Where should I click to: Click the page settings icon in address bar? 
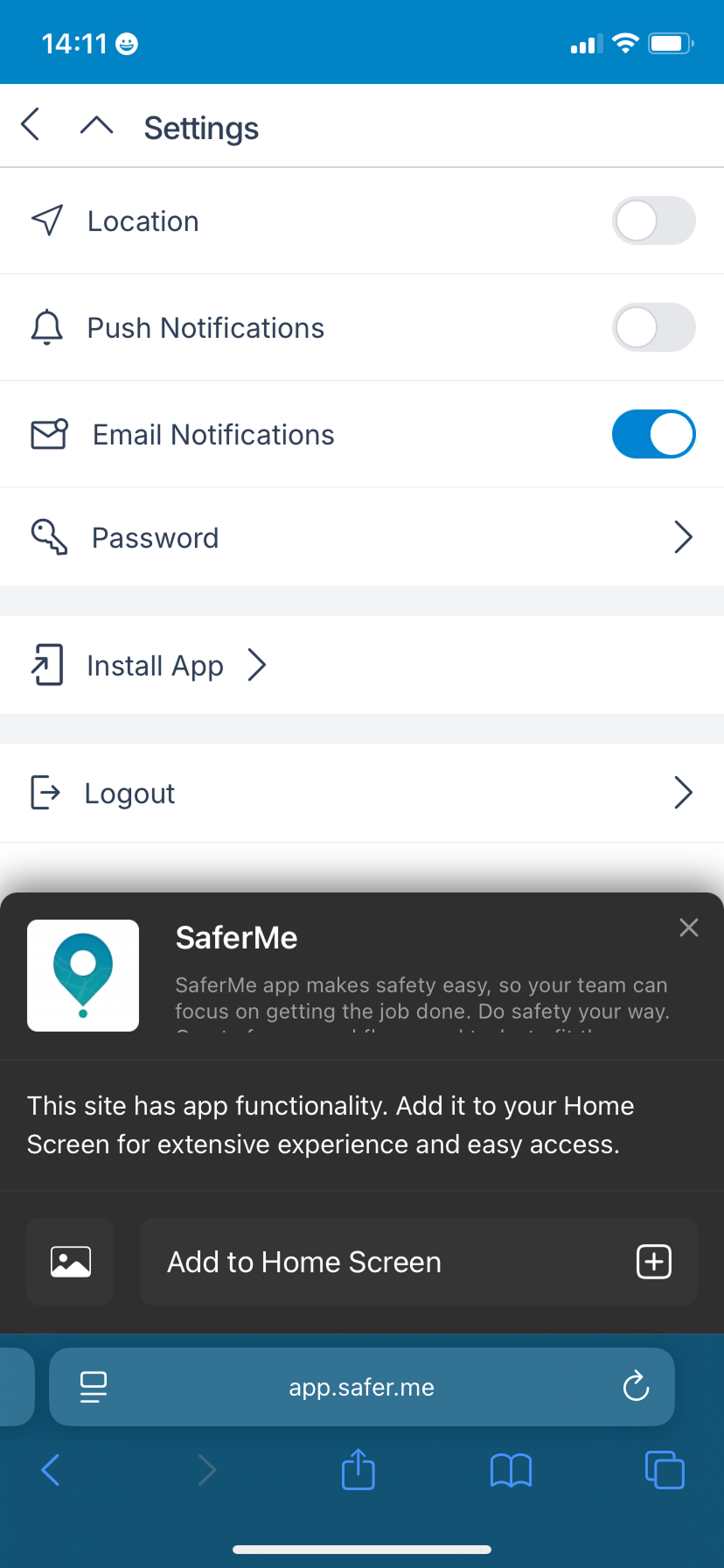click(93, 1386)
